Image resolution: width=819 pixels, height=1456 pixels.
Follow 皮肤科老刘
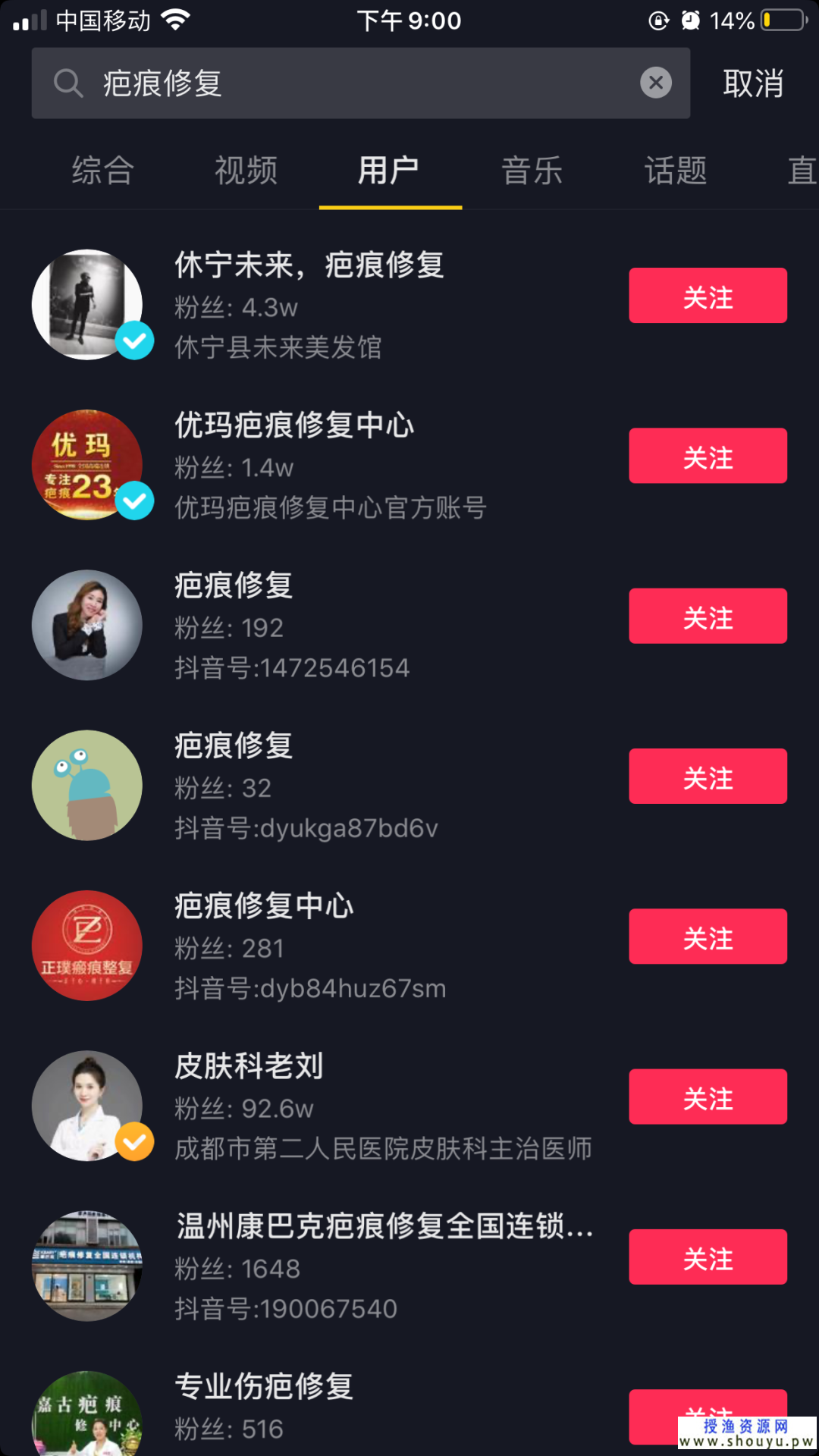click(x=708, y=1097)
